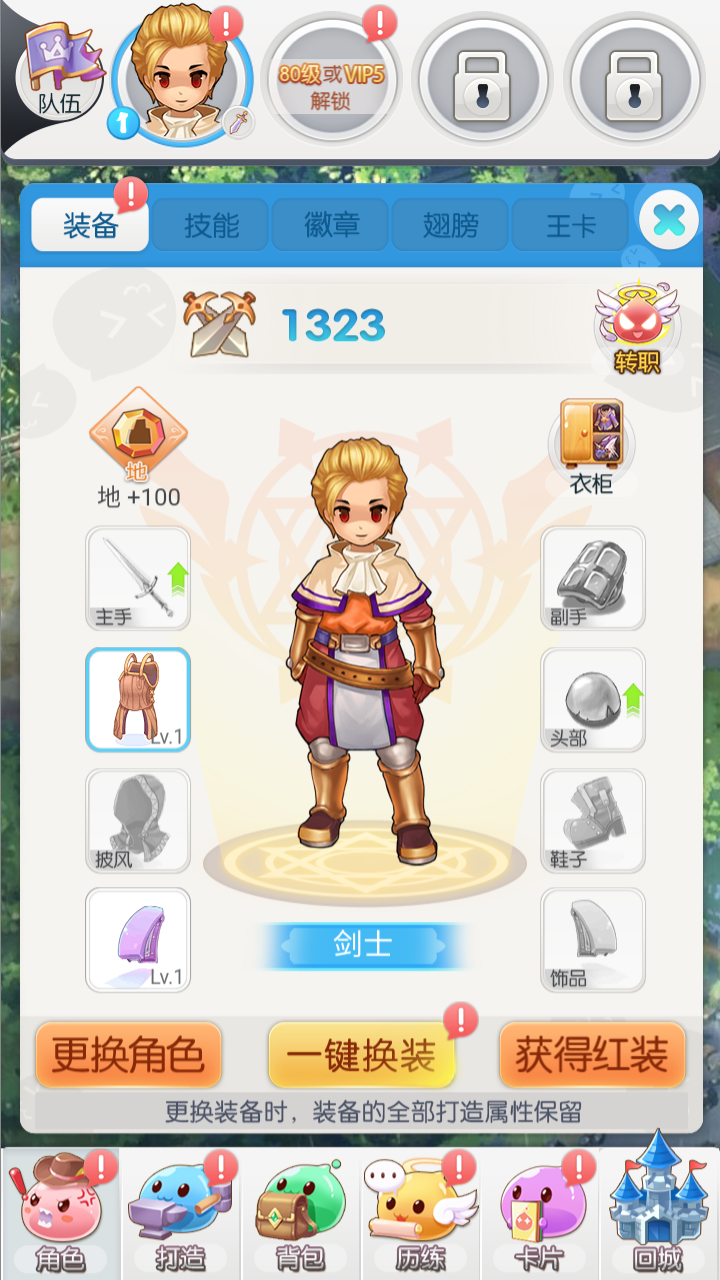
Task: Open the 王卡 tab
Action: click(x=571, y=225)
